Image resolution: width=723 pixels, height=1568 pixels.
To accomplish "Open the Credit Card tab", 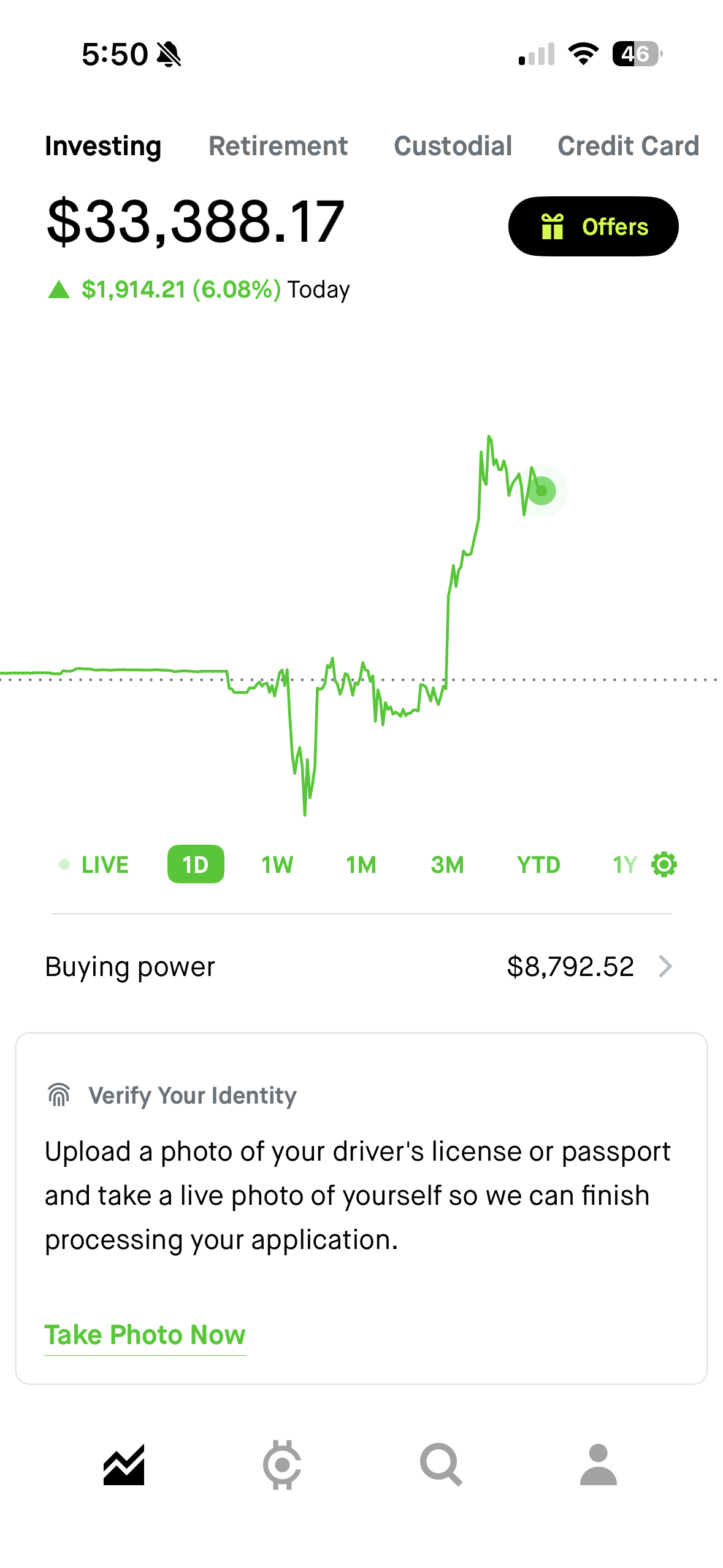I will [628, 146].
